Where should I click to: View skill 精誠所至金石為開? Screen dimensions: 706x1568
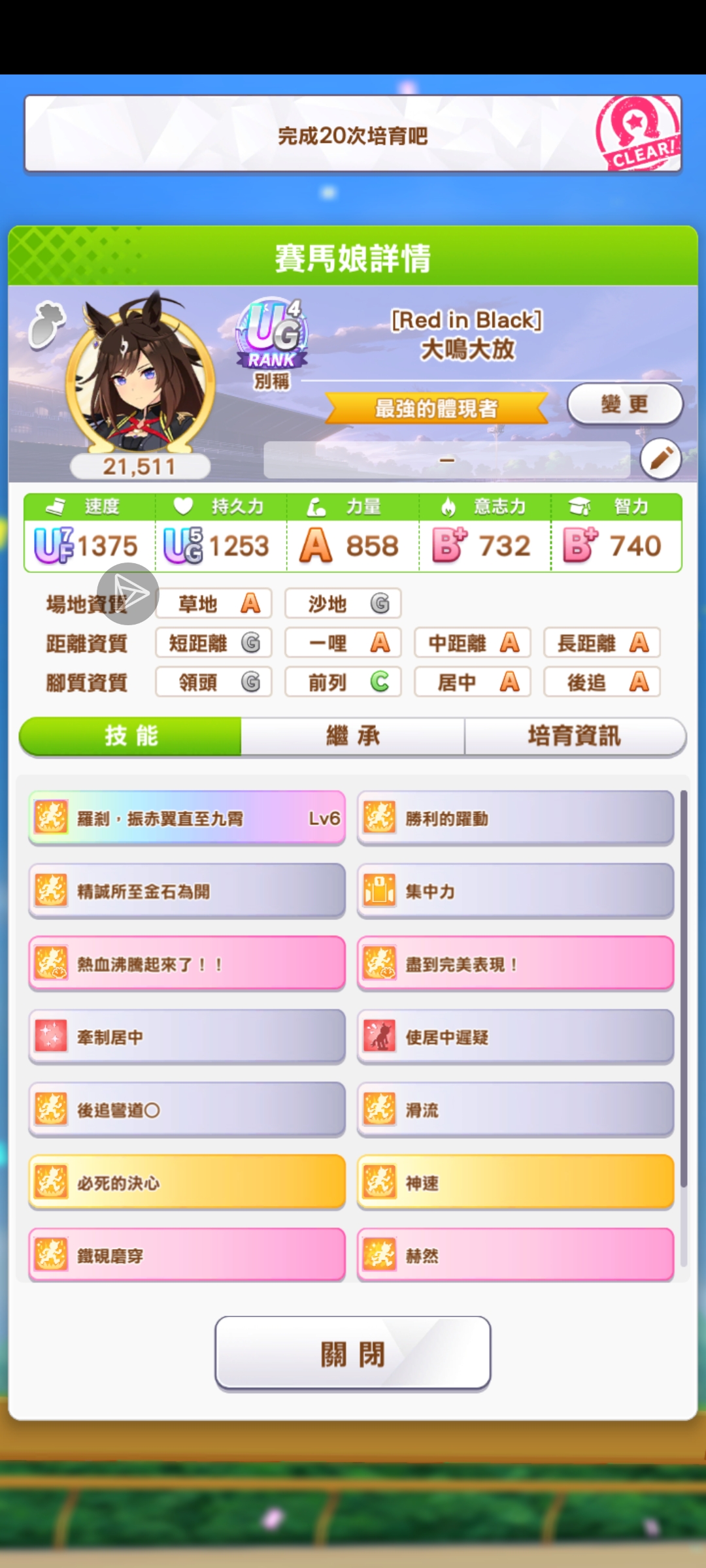point(187,891)
